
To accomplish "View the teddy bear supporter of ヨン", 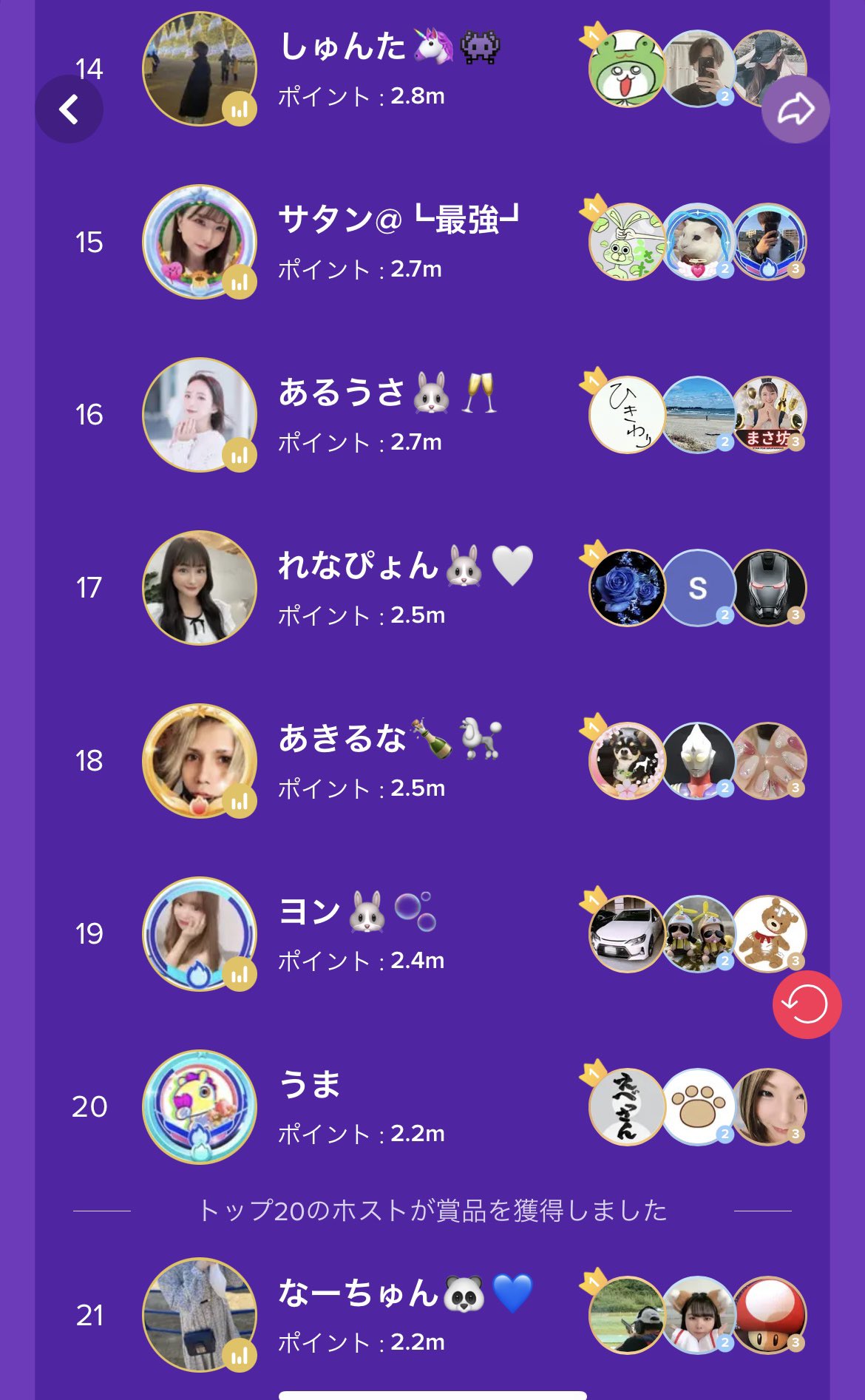I will pyautogui.click(x=769, y=933).
